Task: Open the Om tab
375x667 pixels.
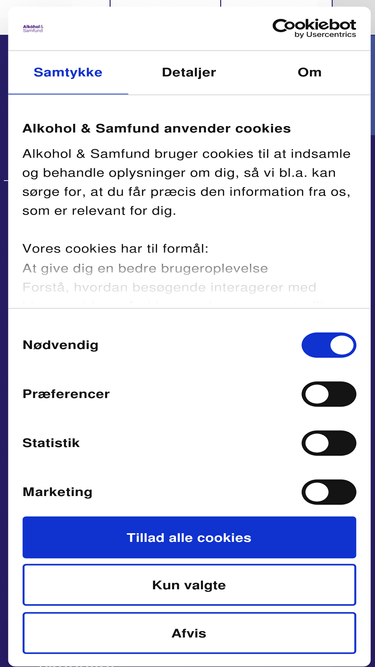Action: click(x=309, y=73)
